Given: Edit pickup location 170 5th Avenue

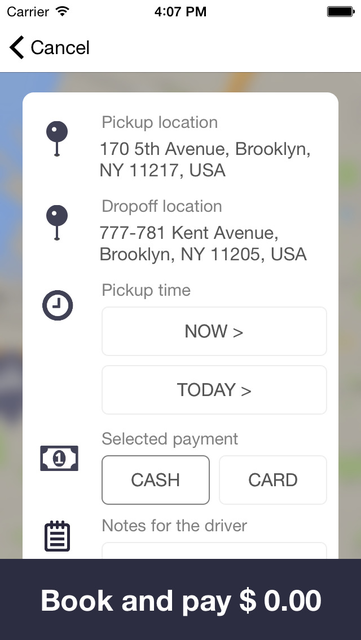Looking at the screenshot, I should (205, 160).
